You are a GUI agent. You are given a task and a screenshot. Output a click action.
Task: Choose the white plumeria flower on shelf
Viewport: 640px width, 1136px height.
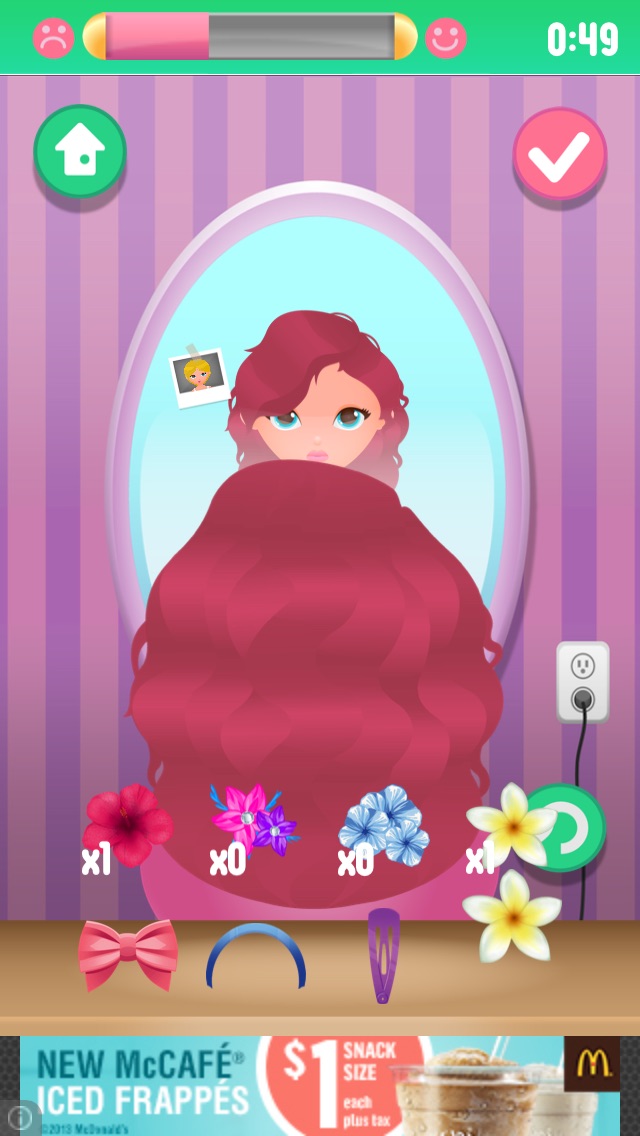(x=512, y=916)
